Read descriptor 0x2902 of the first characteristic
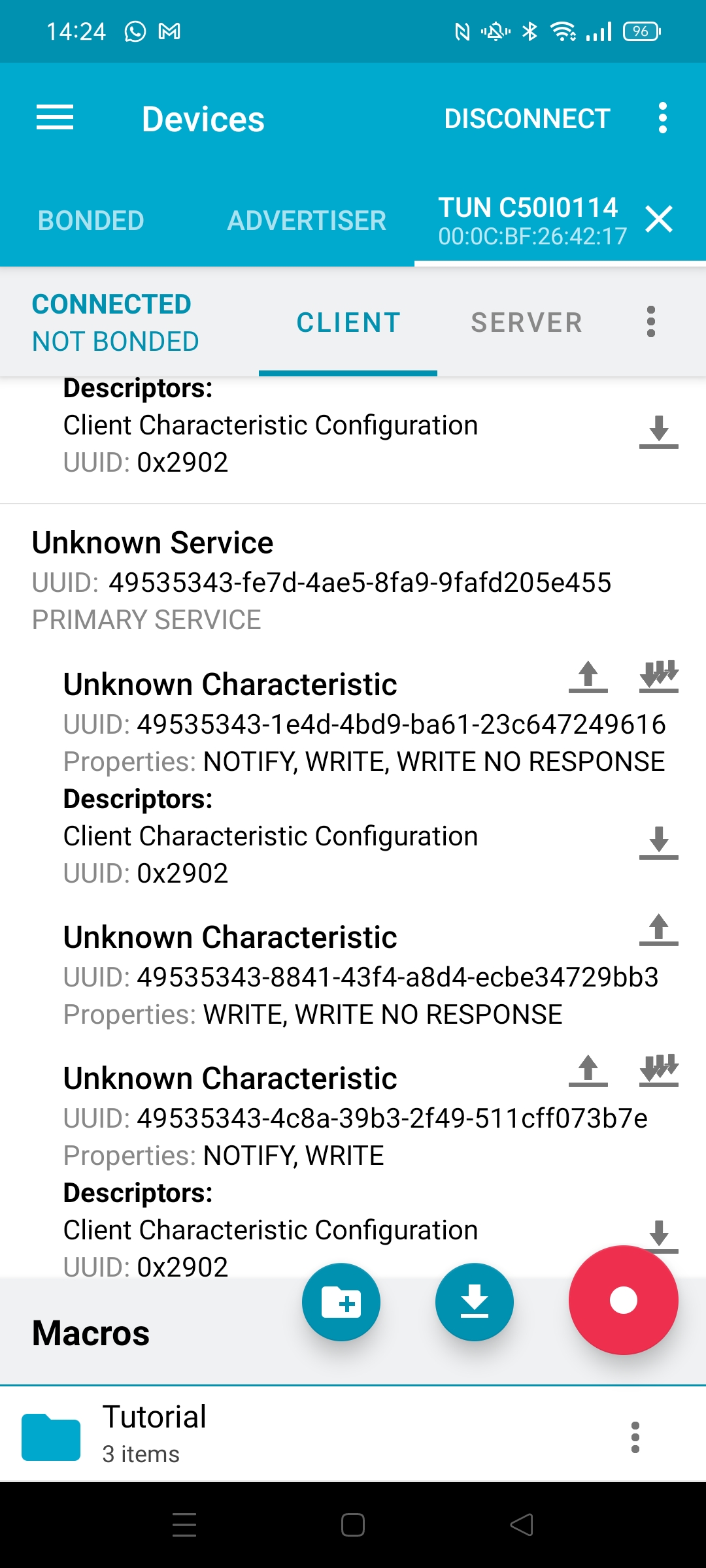The height and width of the screenshot is (1568, 706). 658,843
